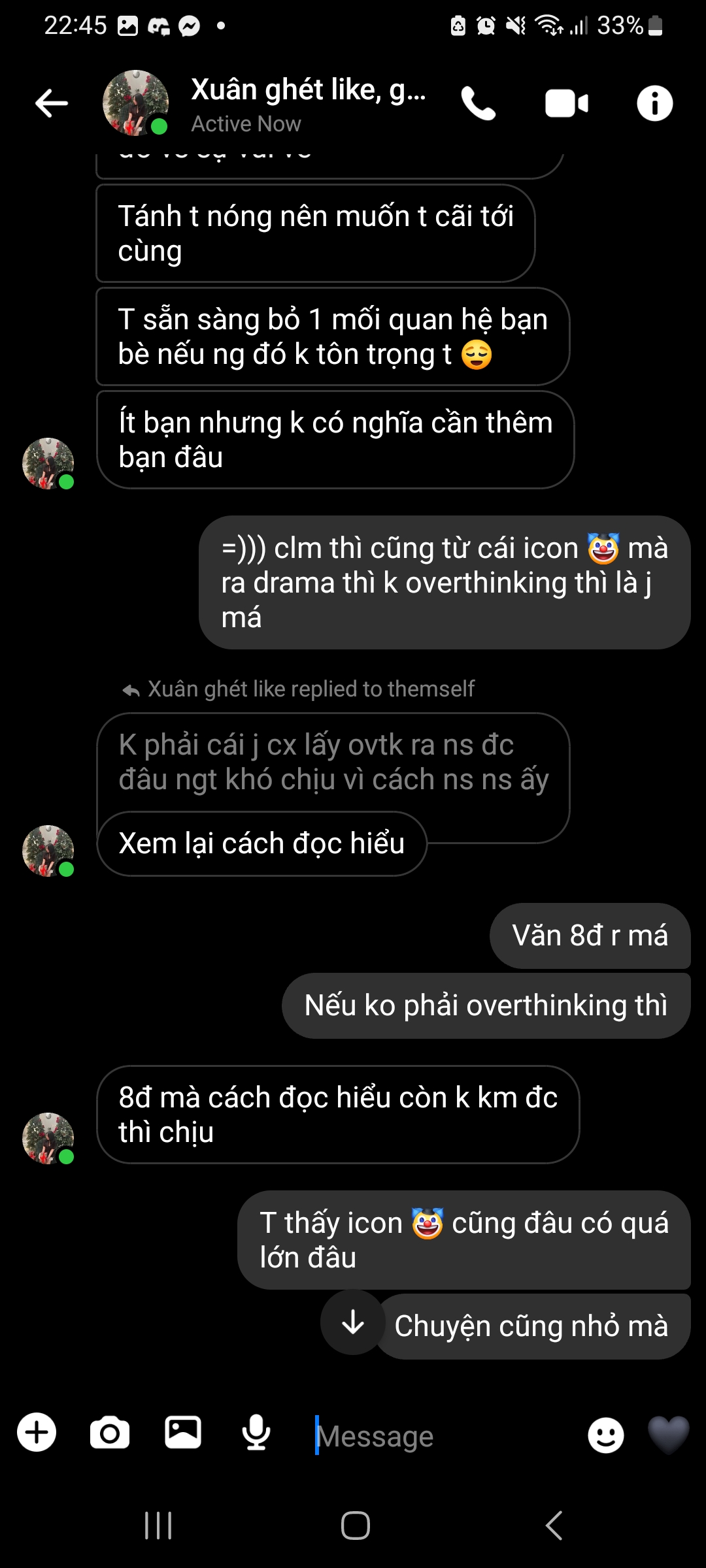Screen dimensions: 706x1568
Task: Open more attachment options plus button
Action: 37,1433
